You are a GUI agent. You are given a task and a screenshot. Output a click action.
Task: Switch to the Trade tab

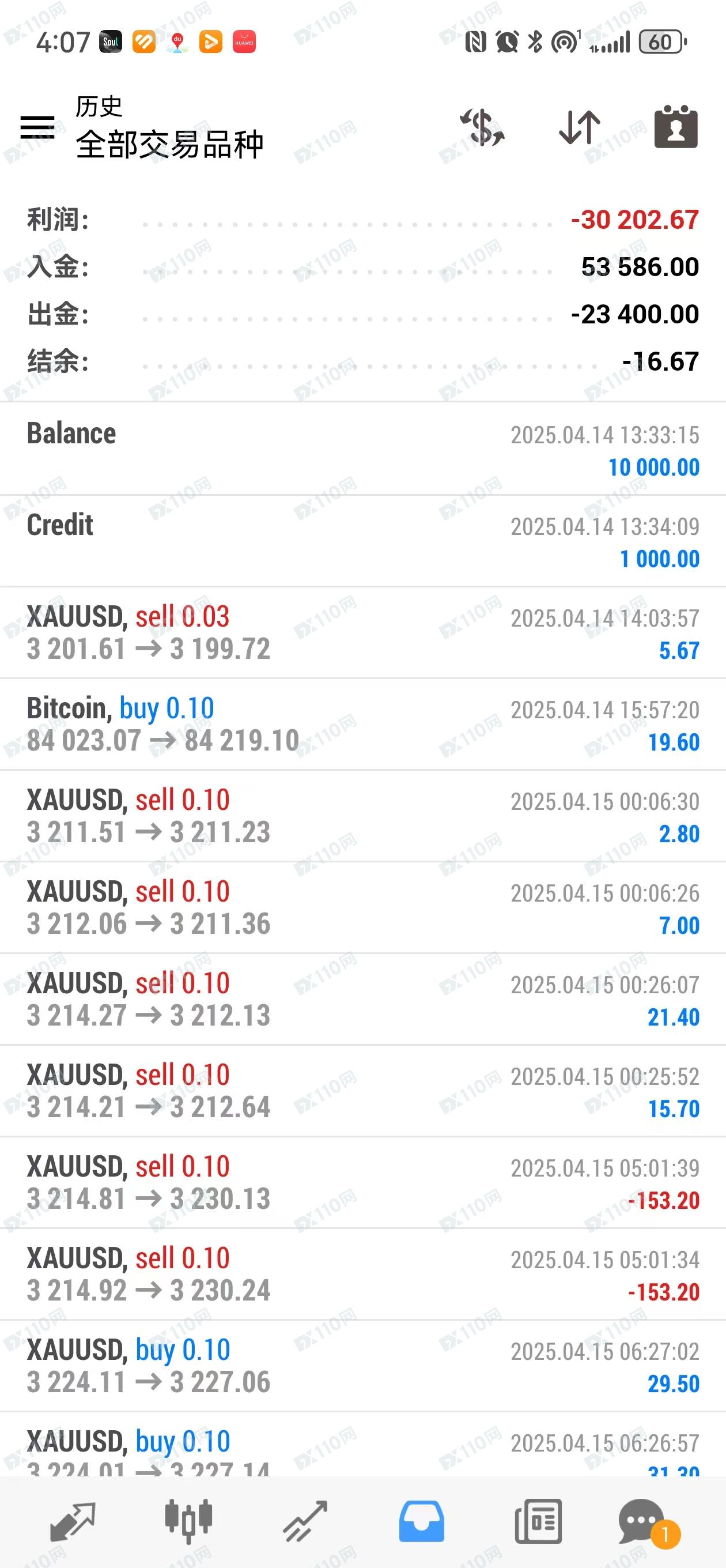305,1521
